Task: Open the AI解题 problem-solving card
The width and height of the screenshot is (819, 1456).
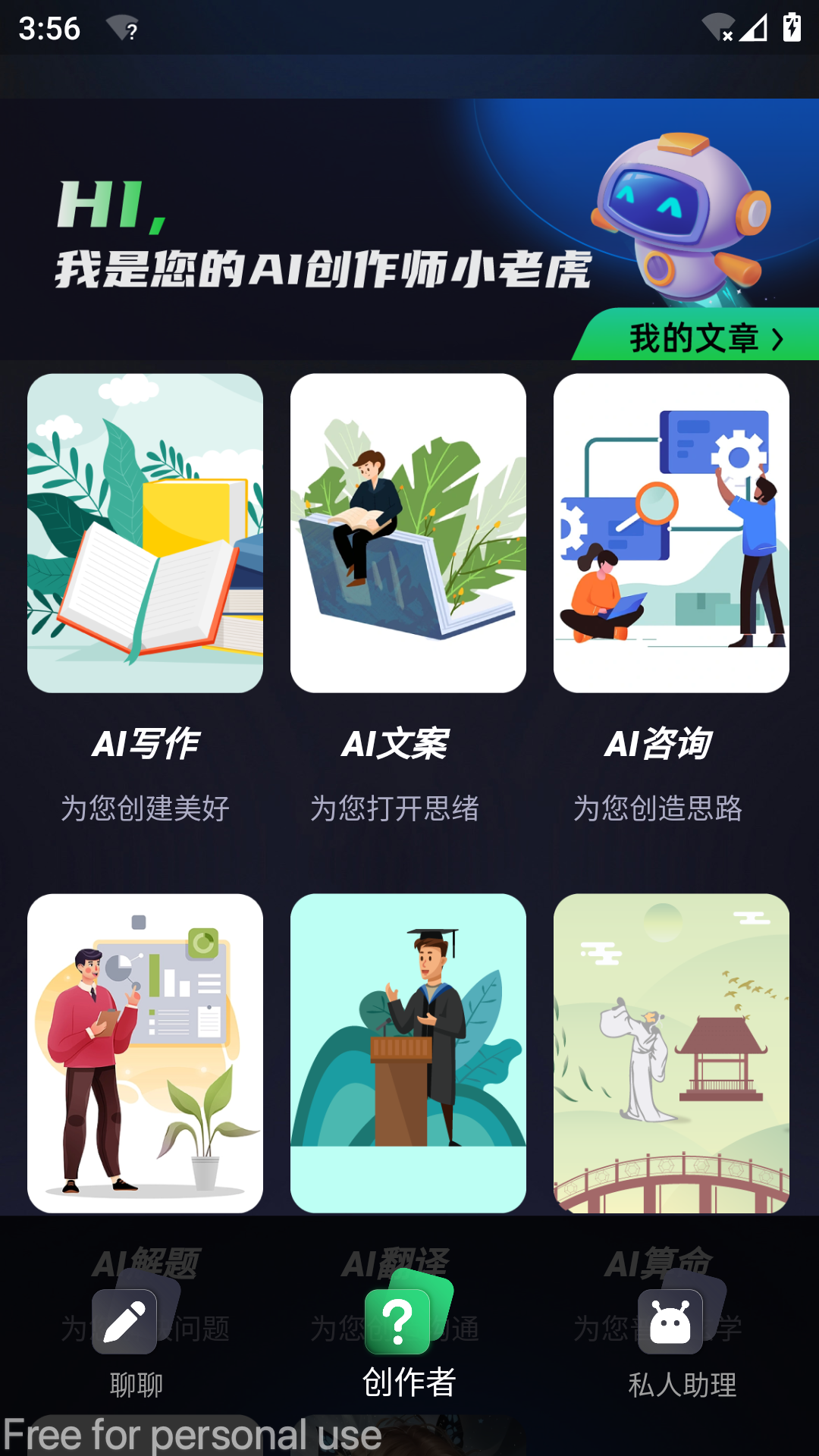Action: coord(145,1053)
